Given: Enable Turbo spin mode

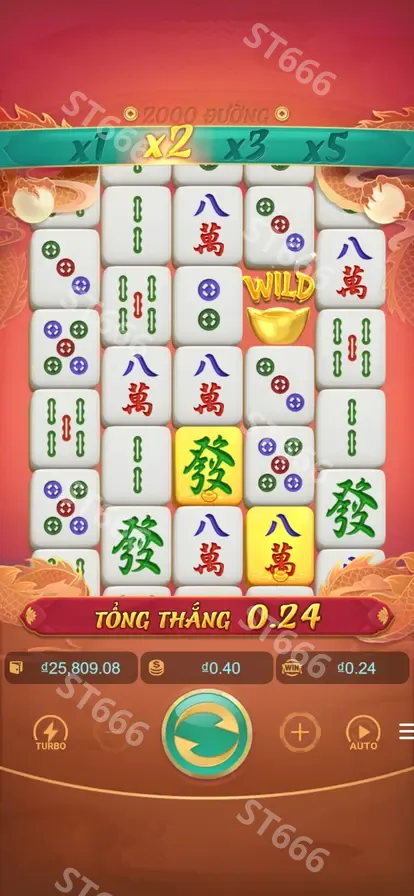Looking at the screenshot, I should pos(51,733).
